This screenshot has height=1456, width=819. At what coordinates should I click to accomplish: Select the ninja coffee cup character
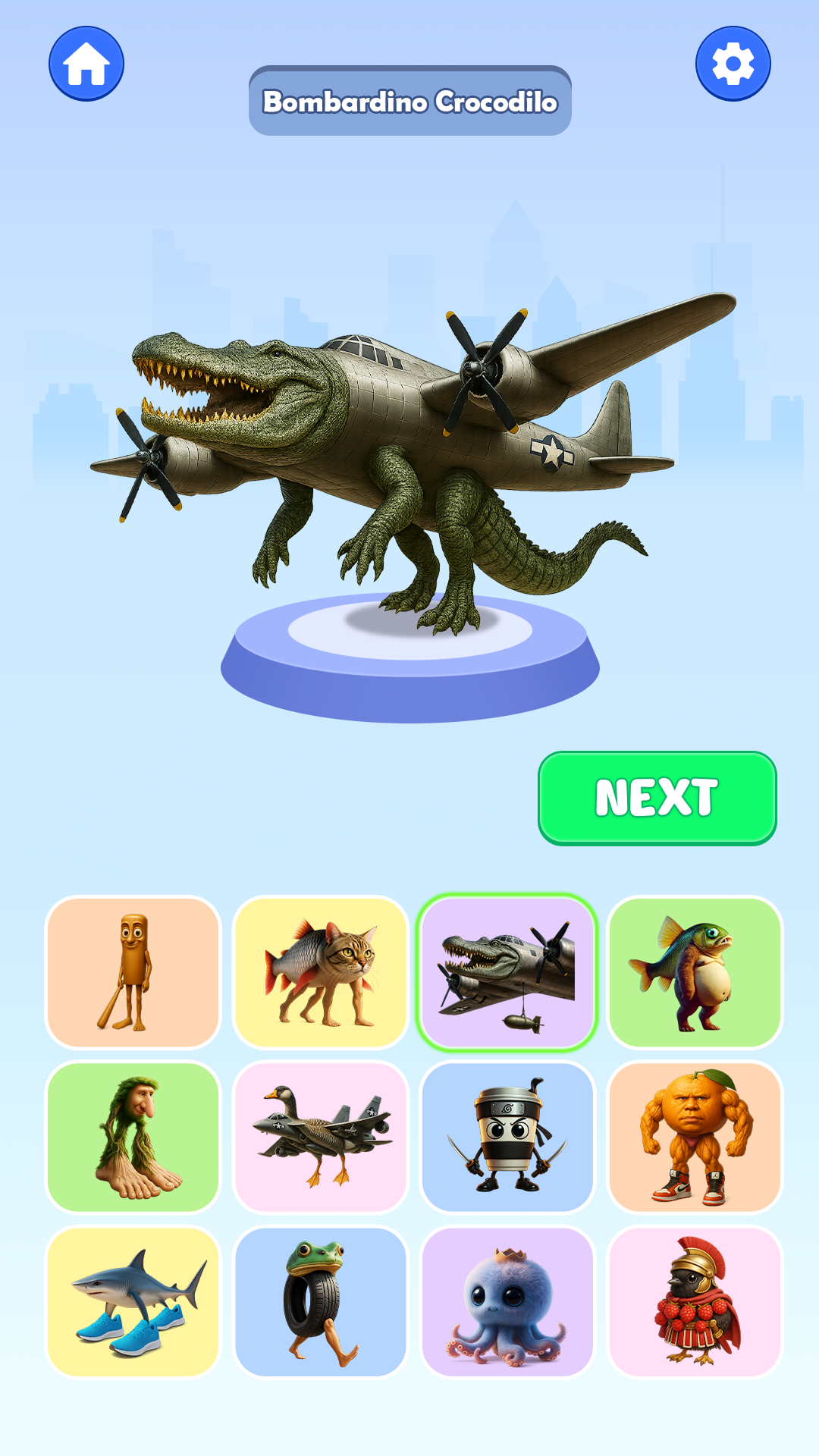[507, 1137]
